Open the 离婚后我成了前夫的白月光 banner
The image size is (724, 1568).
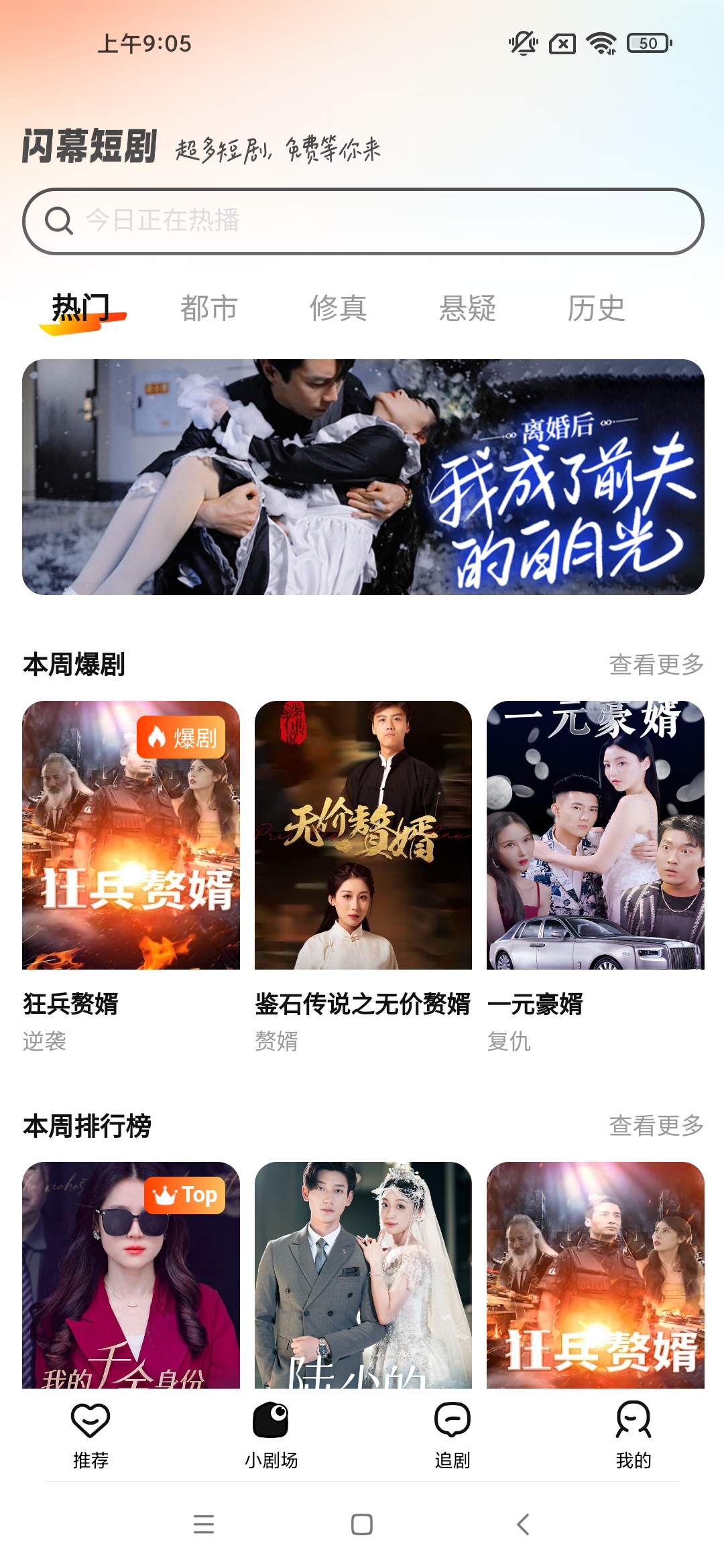362,477
